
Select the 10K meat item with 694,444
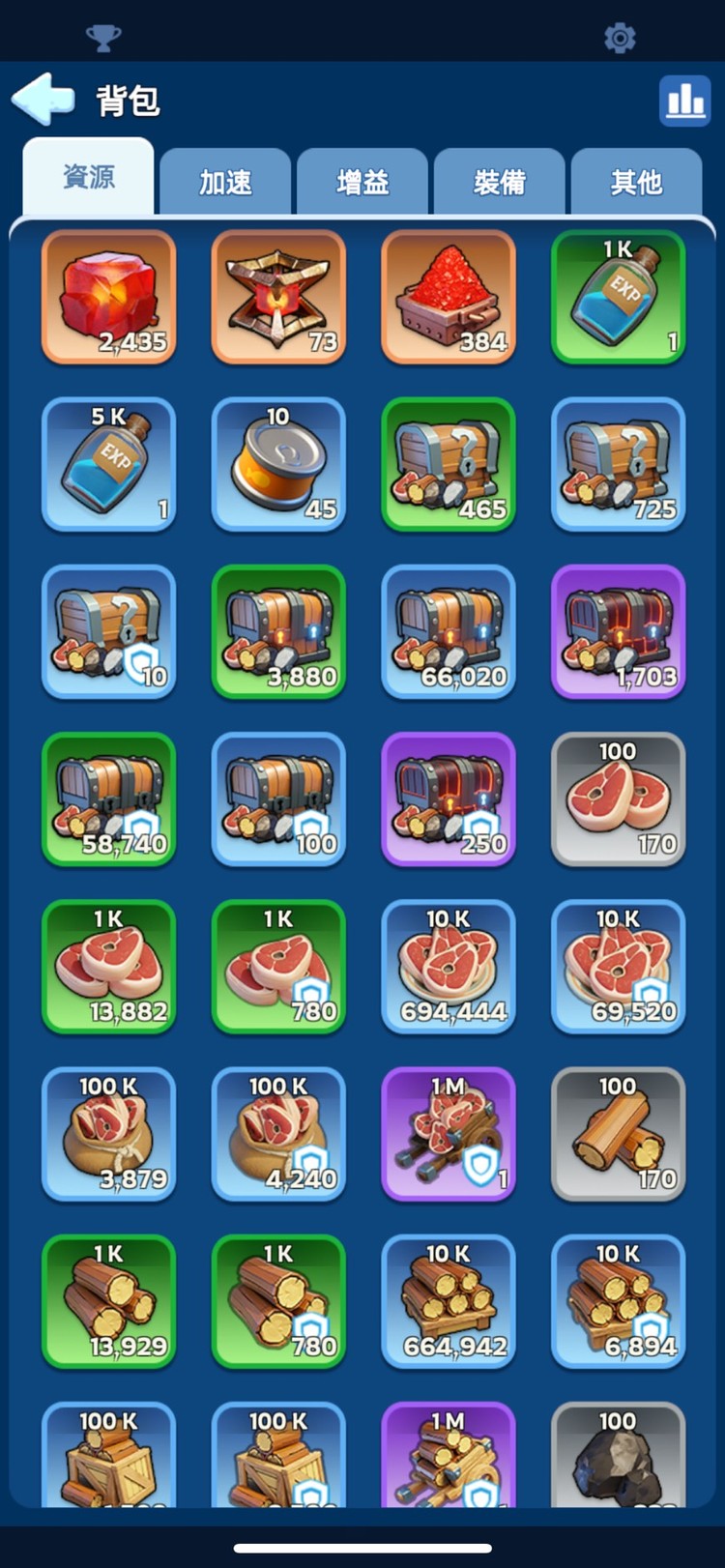coord(449,966)
